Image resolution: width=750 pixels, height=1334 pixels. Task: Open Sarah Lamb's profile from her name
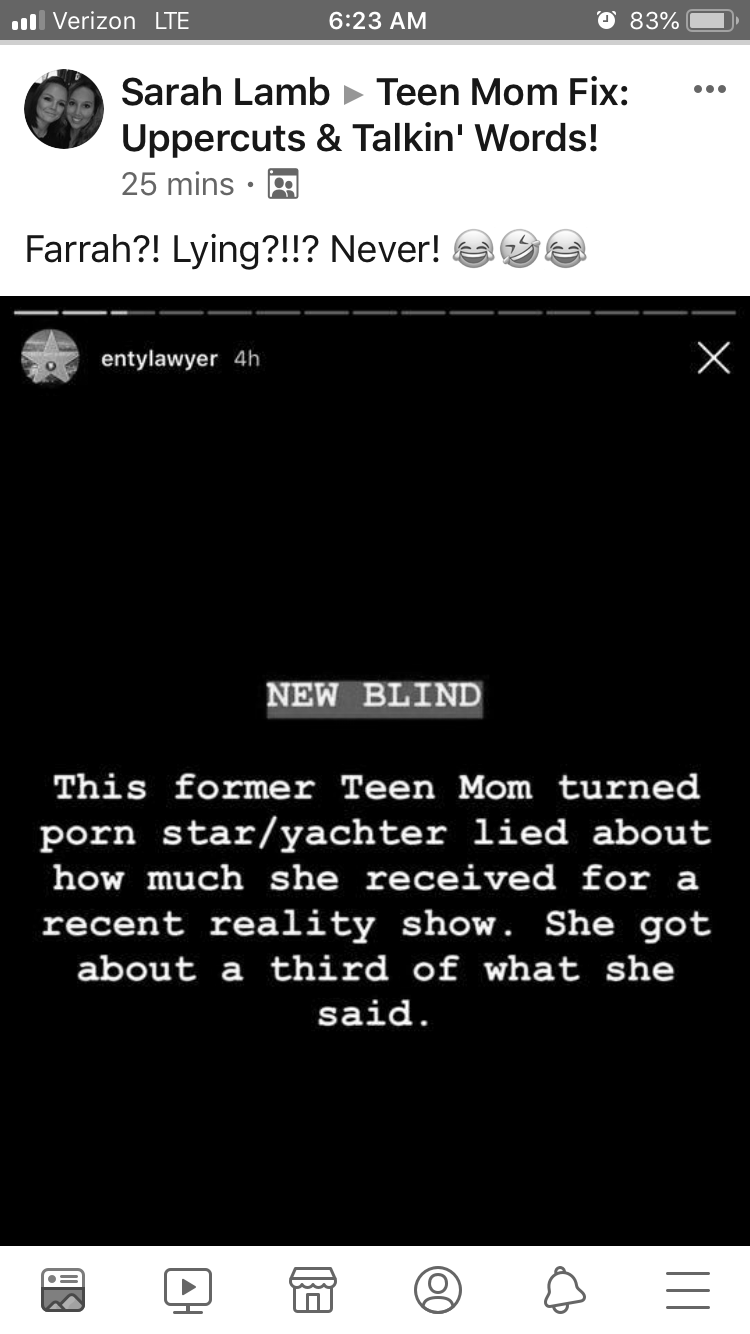tap(225, 93)
